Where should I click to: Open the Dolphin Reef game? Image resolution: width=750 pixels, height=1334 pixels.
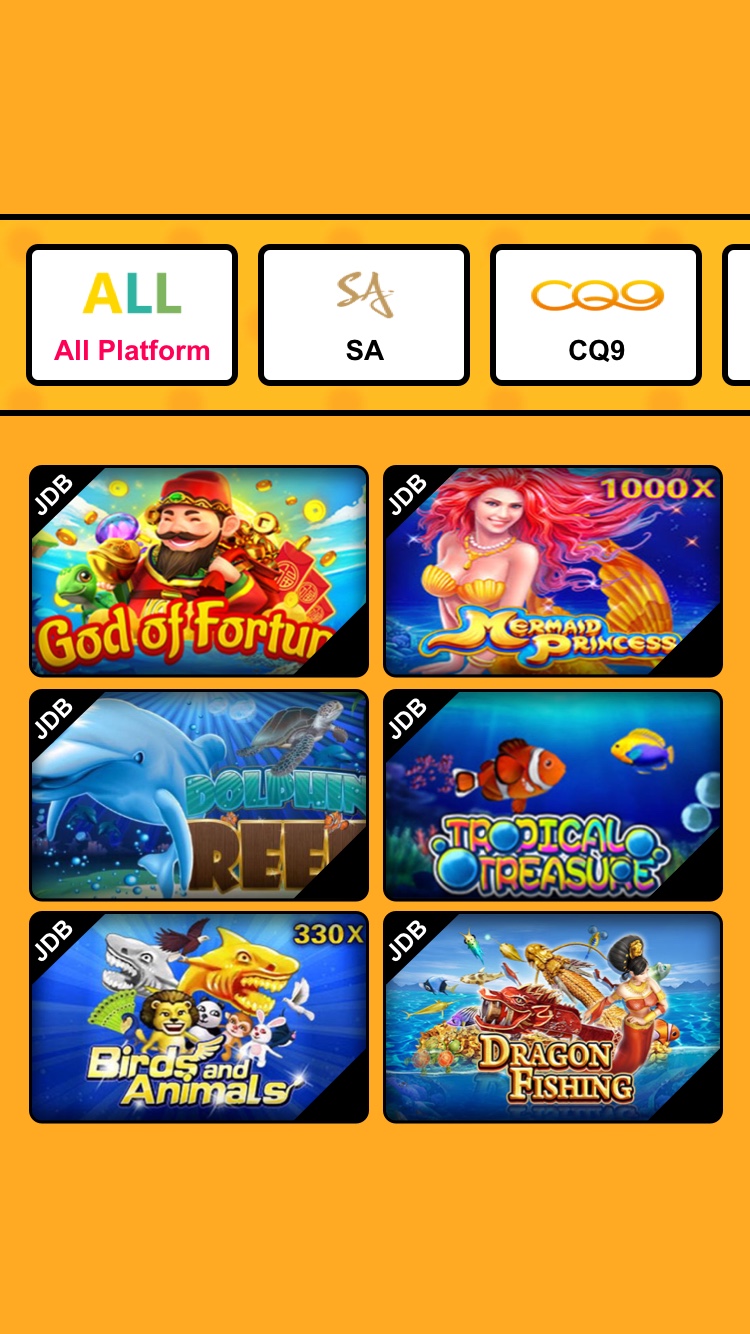[x=199, y=795]
